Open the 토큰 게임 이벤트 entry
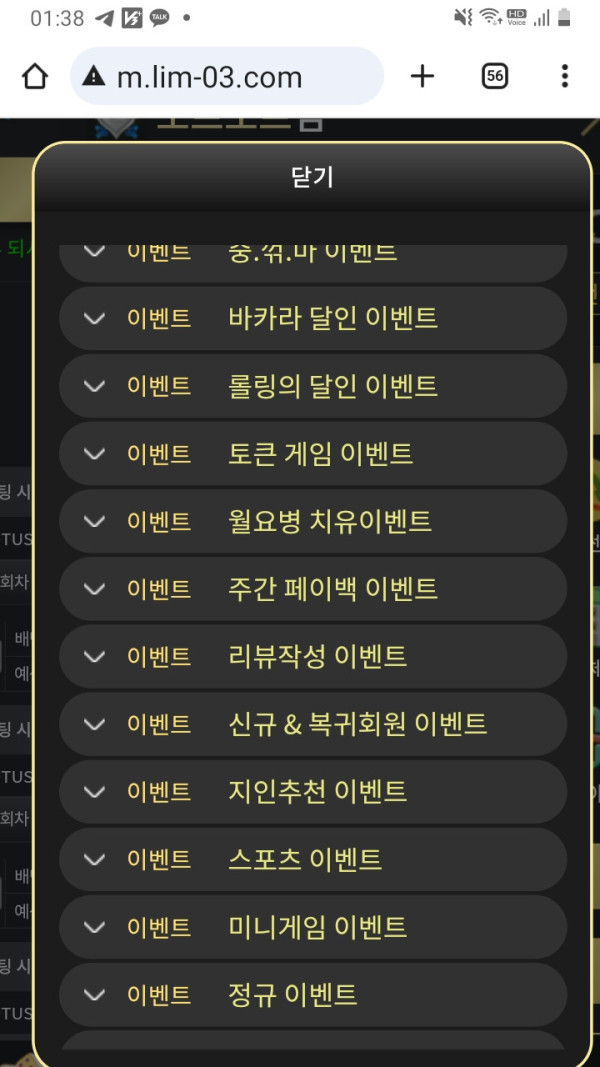The width and height of the screenshot is (600, 1067). pos(312,454)
